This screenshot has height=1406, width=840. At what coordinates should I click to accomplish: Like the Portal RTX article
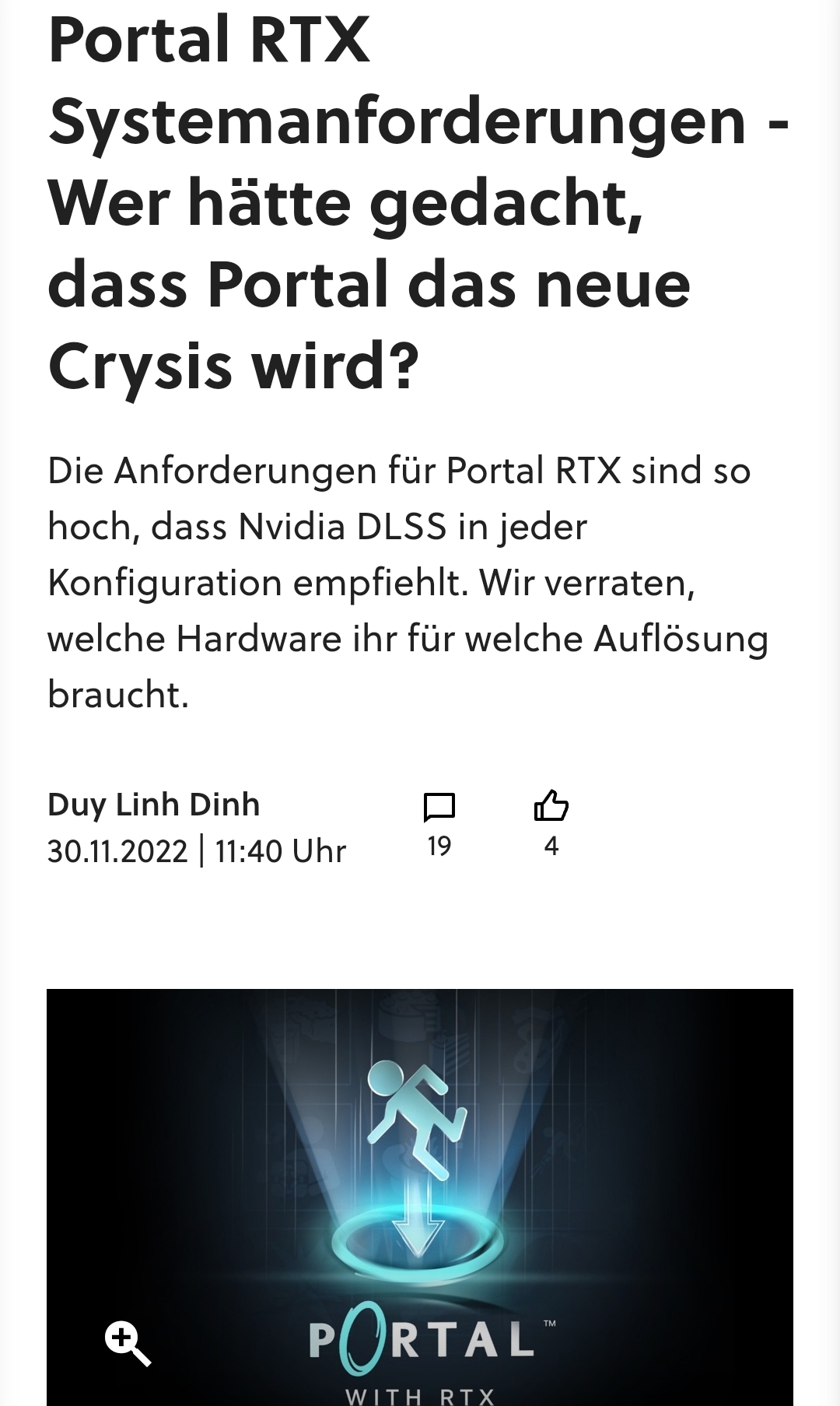point(551,807)
